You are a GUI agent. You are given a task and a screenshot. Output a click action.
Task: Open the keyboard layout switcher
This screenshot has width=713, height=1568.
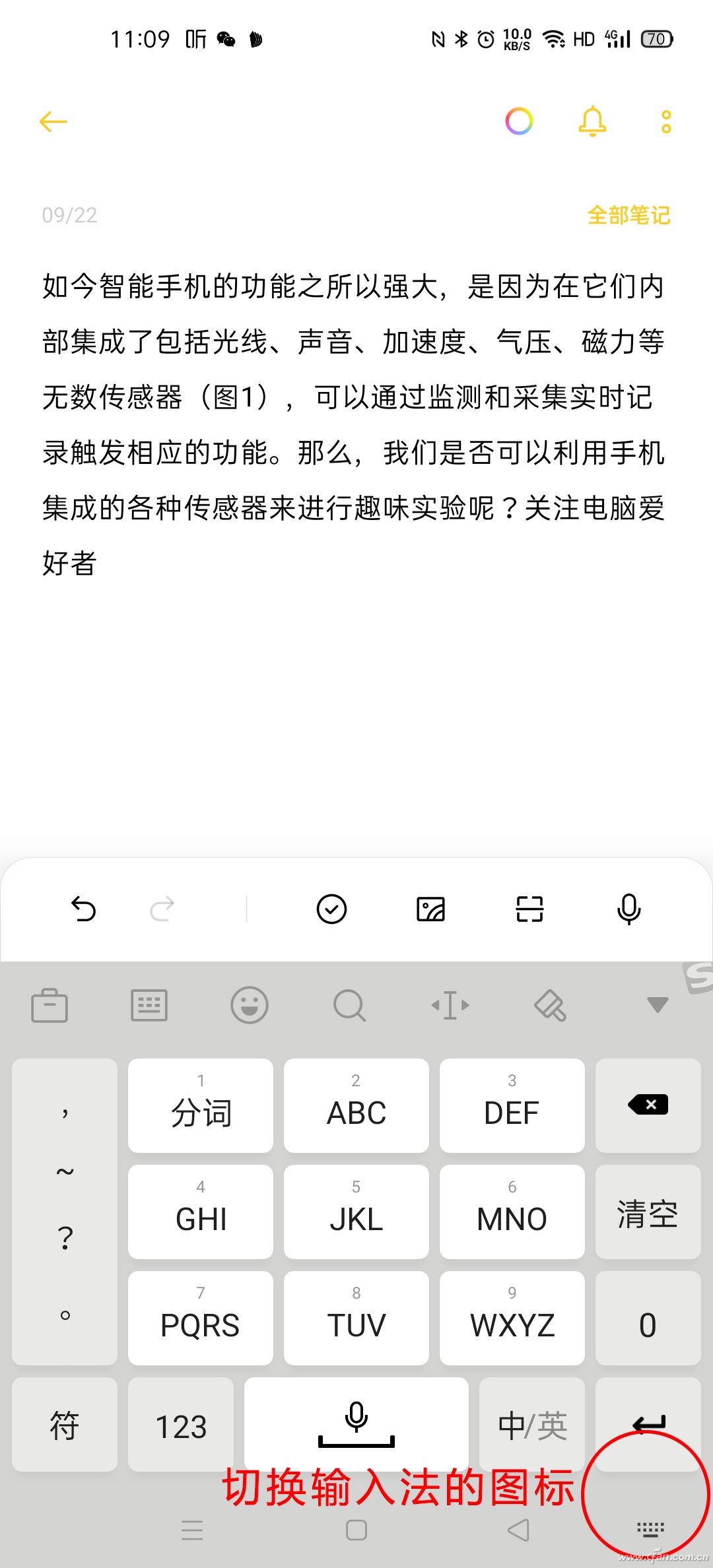pyautogui.click(x=149, y=1005)
